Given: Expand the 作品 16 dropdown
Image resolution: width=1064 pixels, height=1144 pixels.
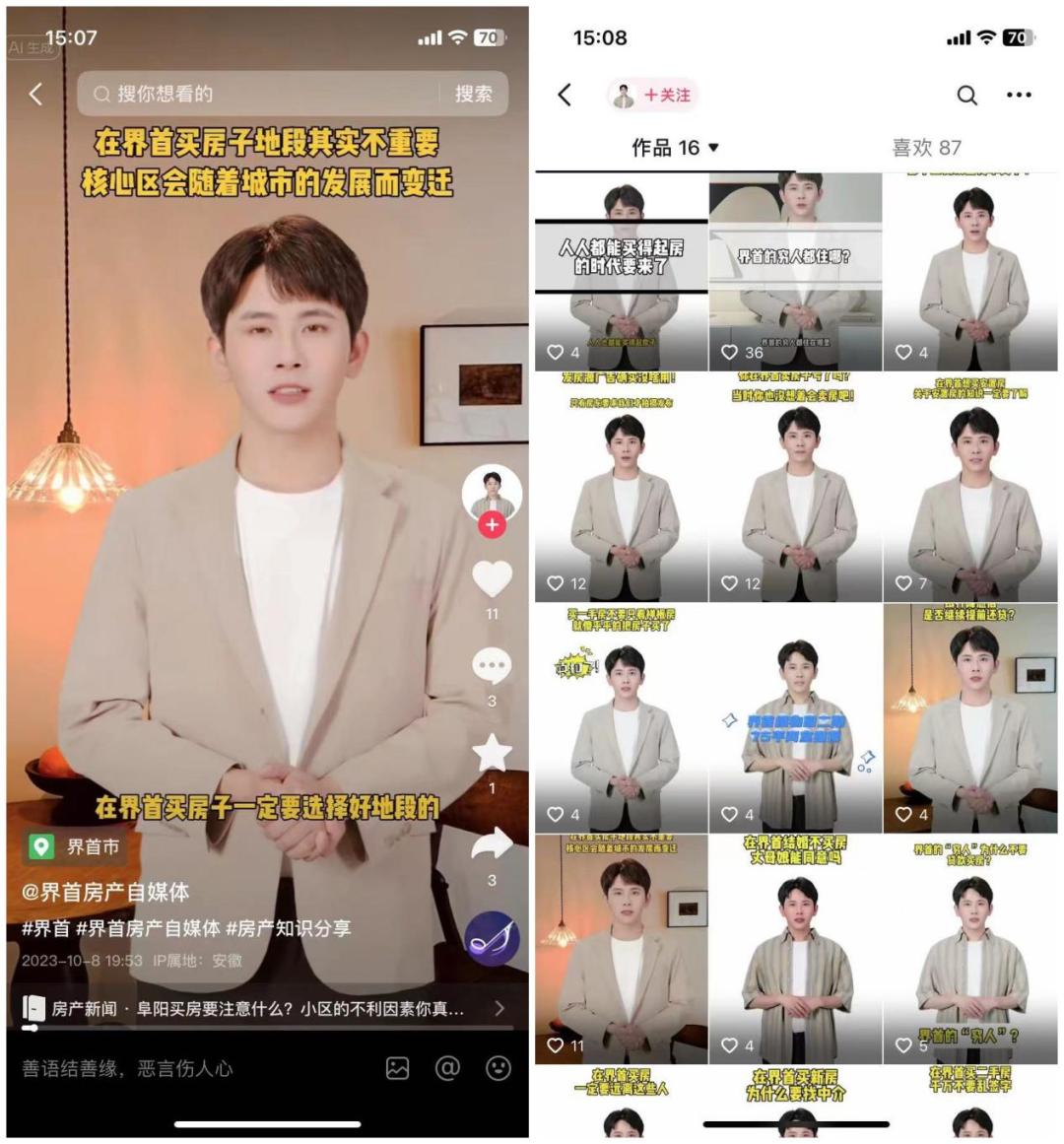Looking at the screenshot, I should (676, 148).
